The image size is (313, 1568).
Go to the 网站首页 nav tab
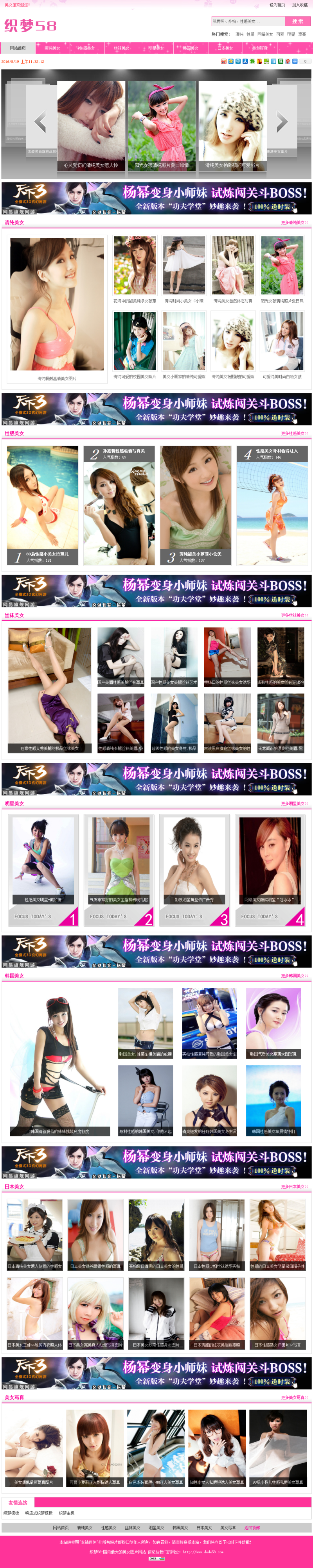coord(18,48)
